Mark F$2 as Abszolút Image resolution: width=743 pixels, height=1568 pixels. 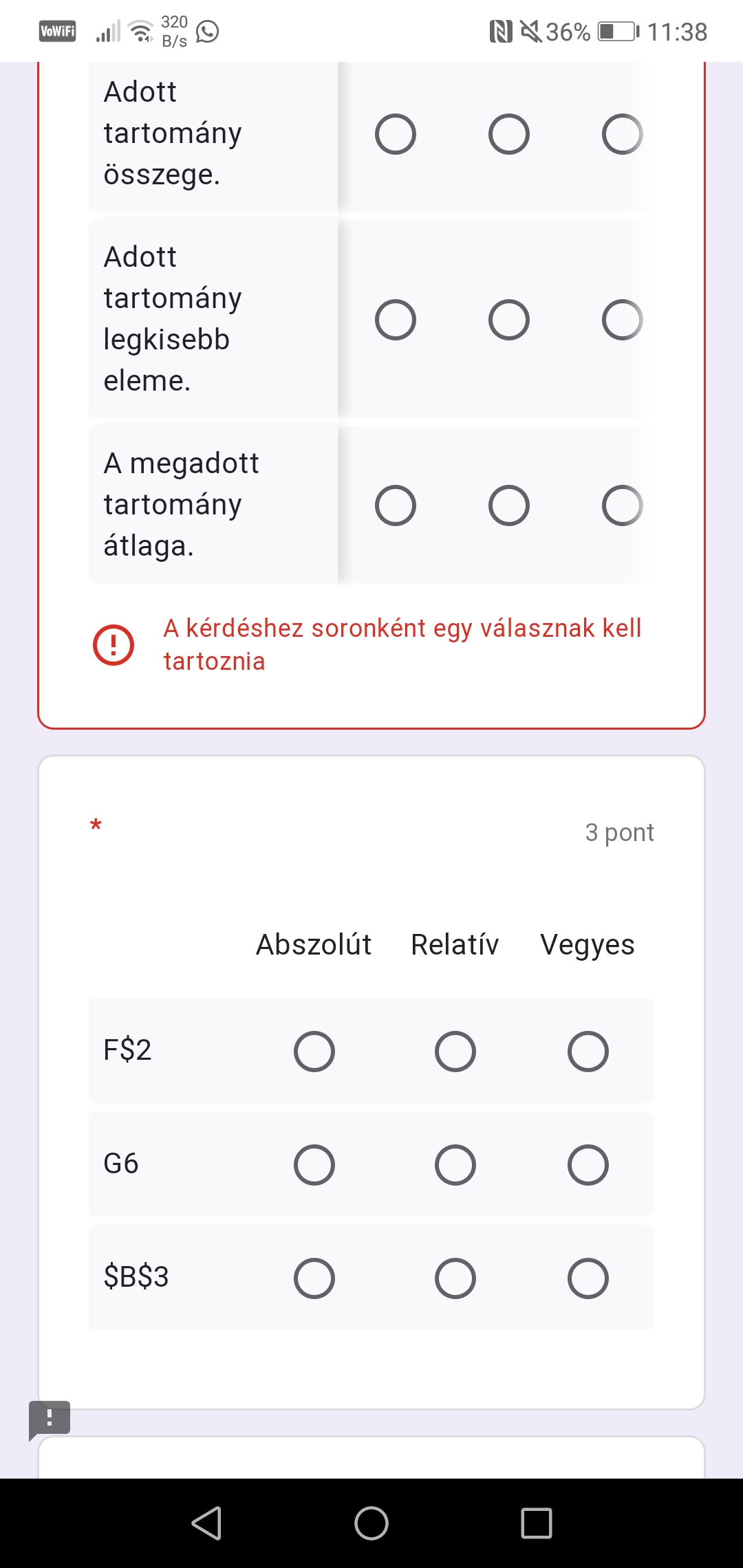[x=314, y=1052]
